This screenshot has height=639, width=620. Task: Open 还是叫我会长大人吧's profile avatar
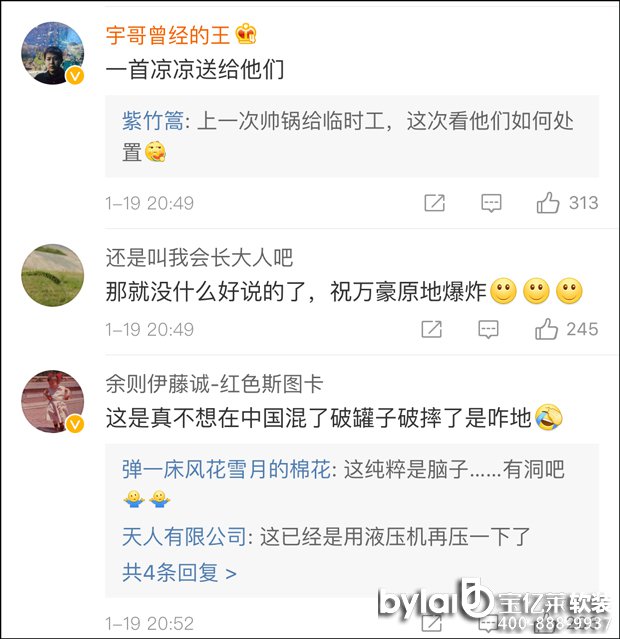coord(52,275)
